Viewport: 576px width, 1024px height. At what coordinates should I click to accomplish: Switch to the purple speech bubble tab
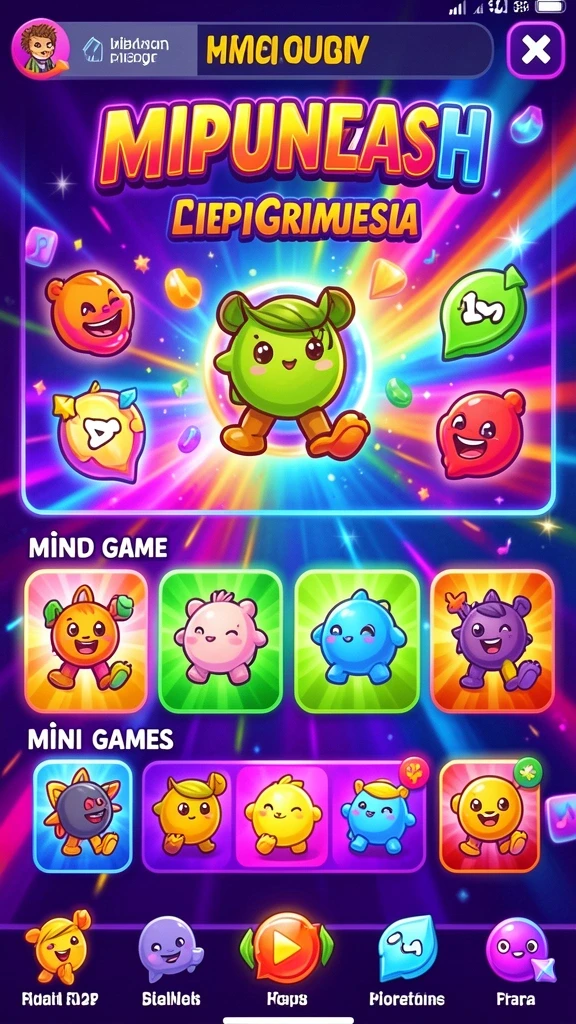(171, 960)
